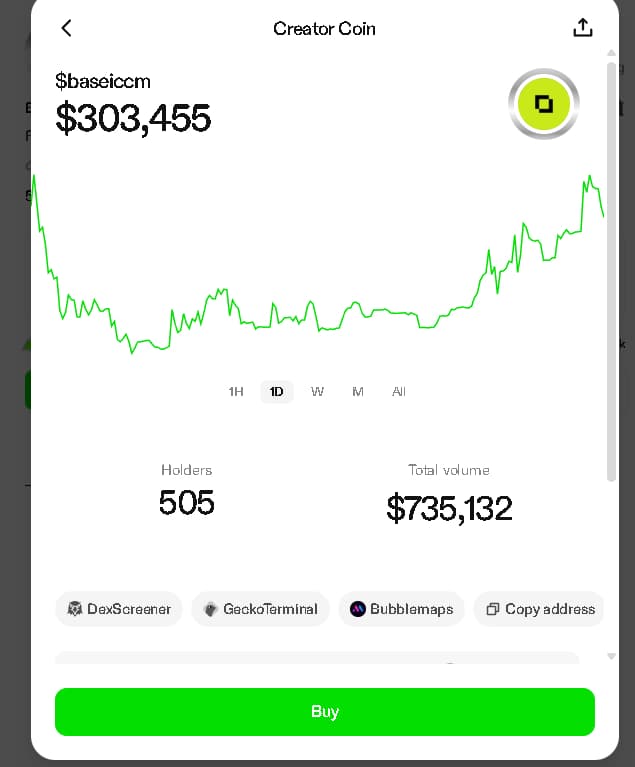Switch to the monthly M chart
The width and height of the screenshot is (635, 767).
pos(357,392)
